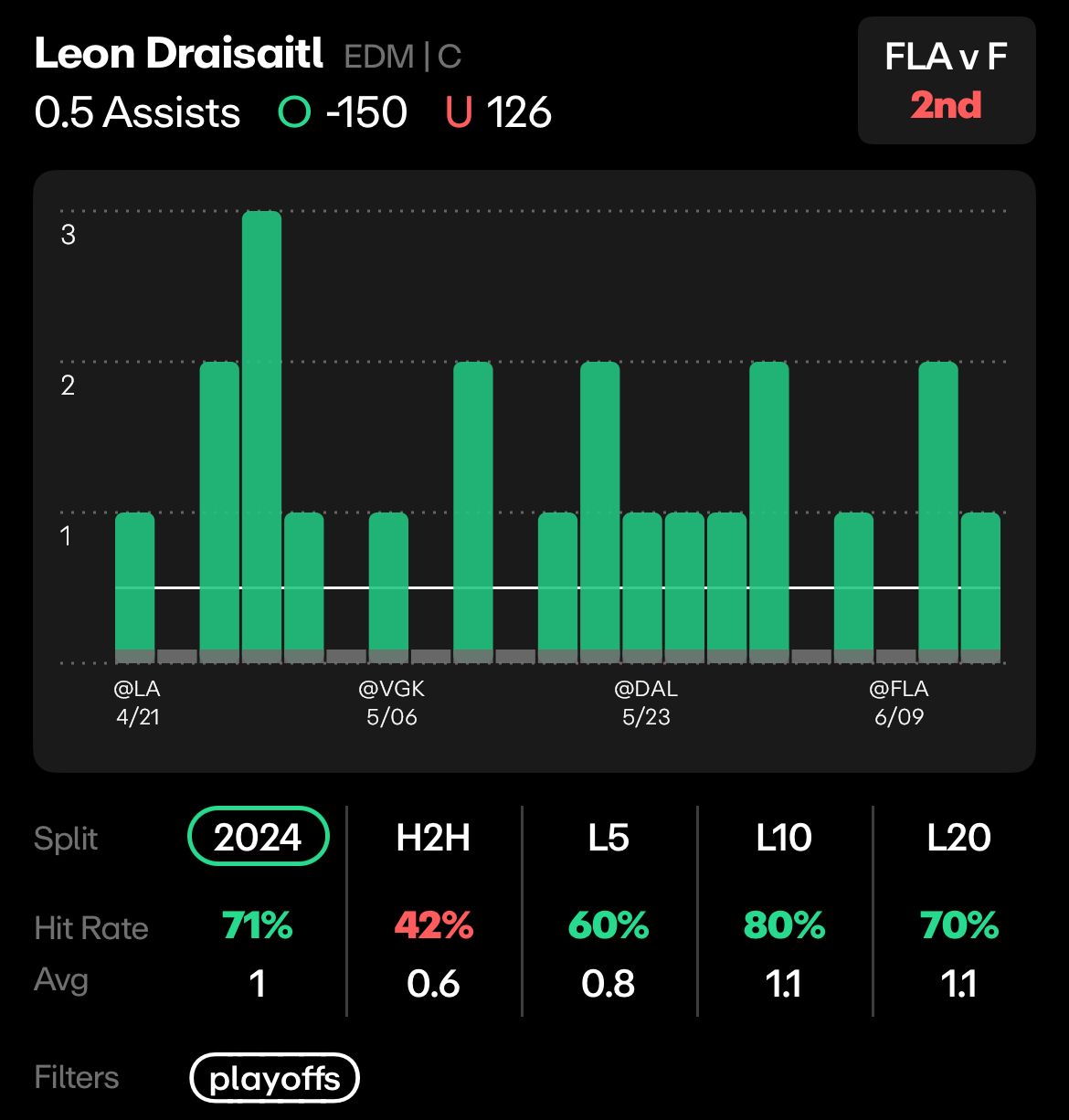Screen dimensions: 1069x1120
Task: Switch to the H2H split
Action: [x=433, y=837]
